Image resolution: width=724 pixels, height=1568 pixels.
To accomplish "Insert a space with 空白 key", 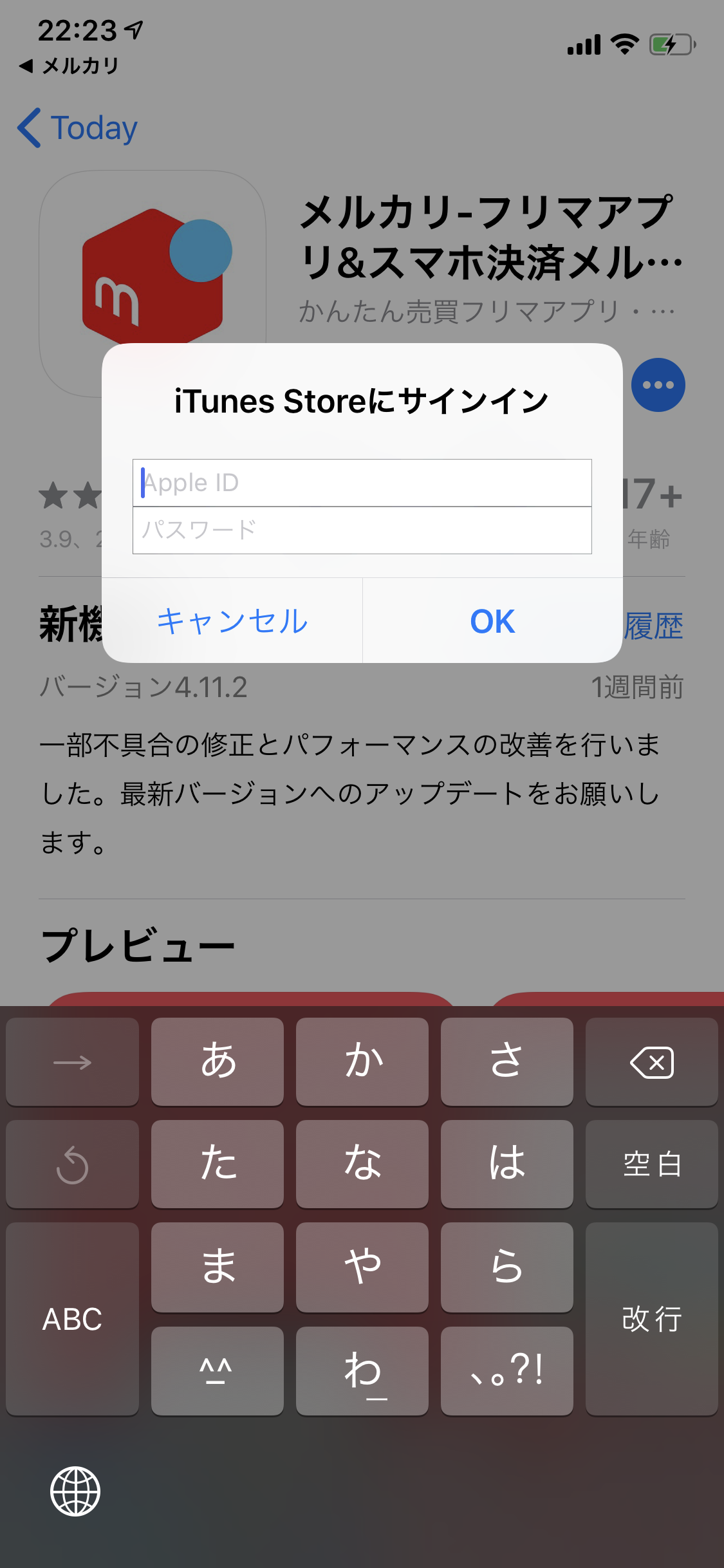I will (x=651, y=1164).
